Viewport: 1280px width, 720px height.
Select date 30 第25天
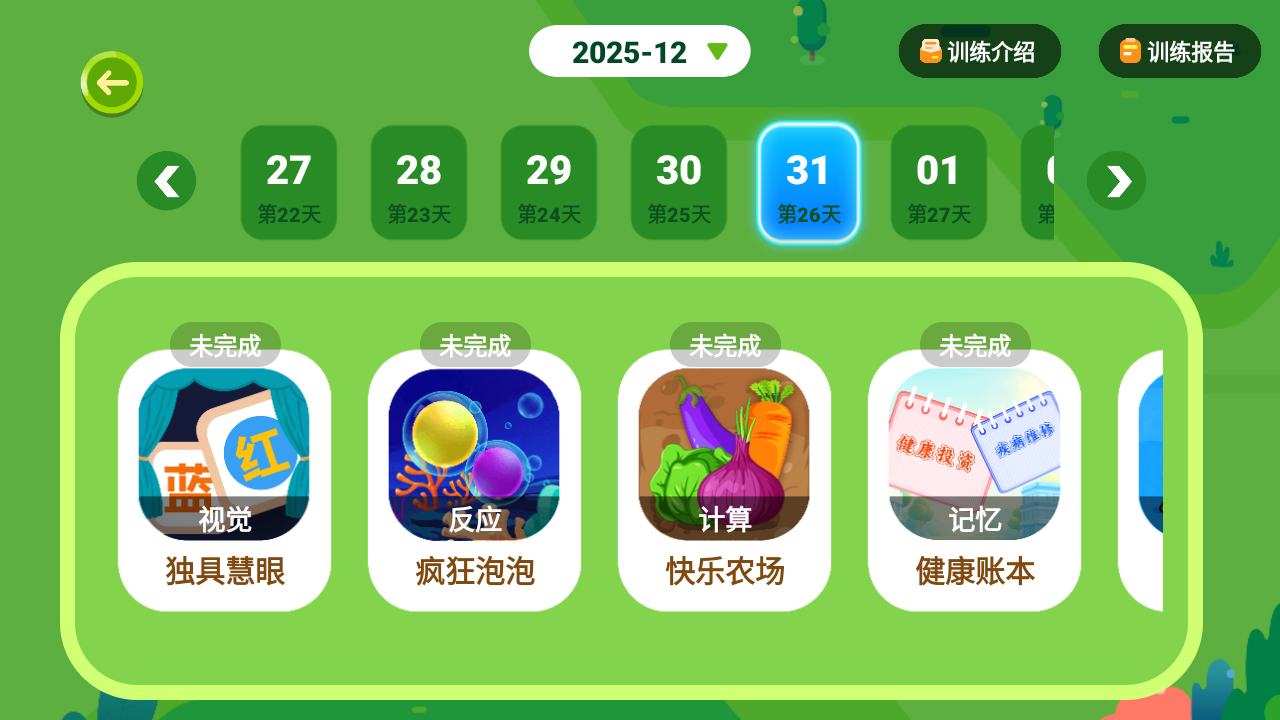(679, 183)
